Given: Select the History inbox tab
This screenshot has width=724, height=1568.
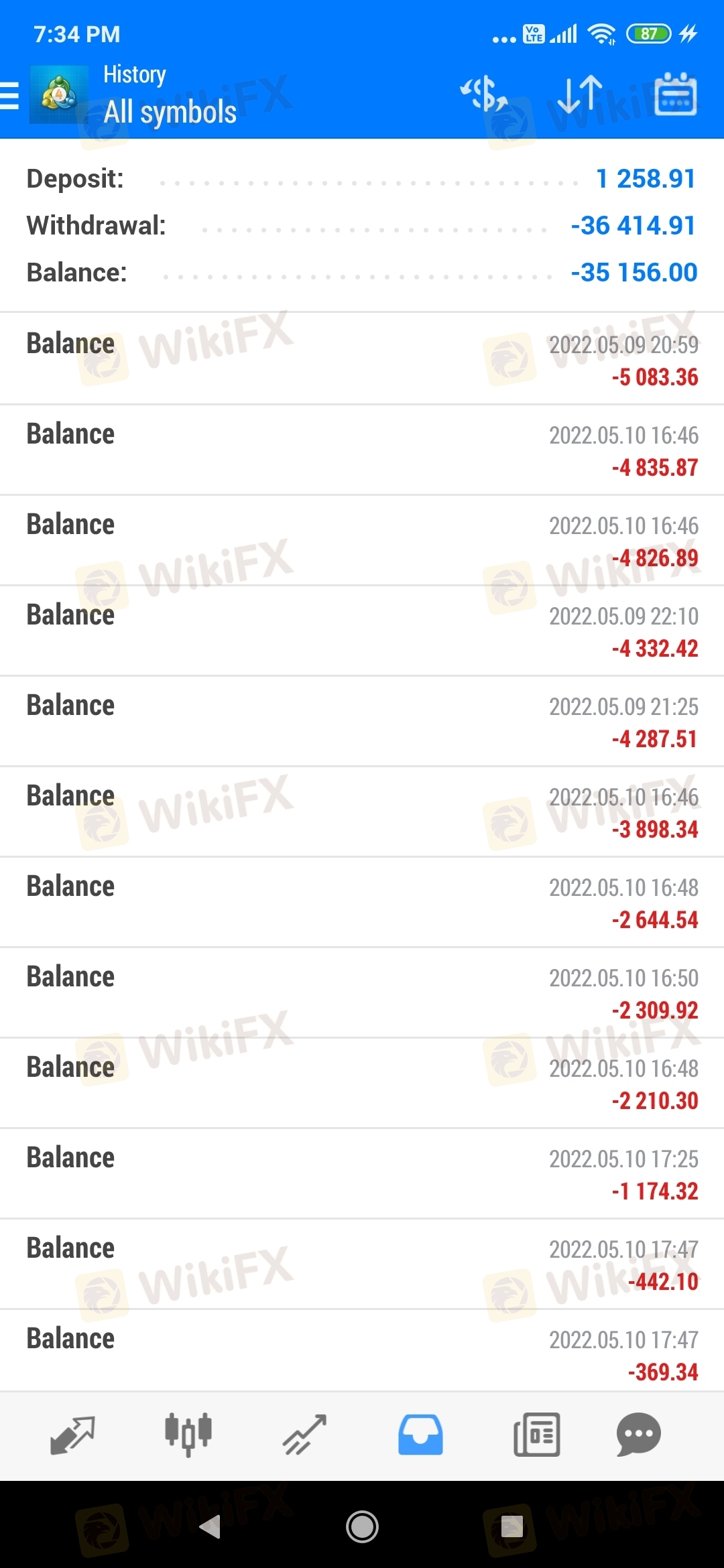Looking at the screenshot, I should tap(420, 1435).
